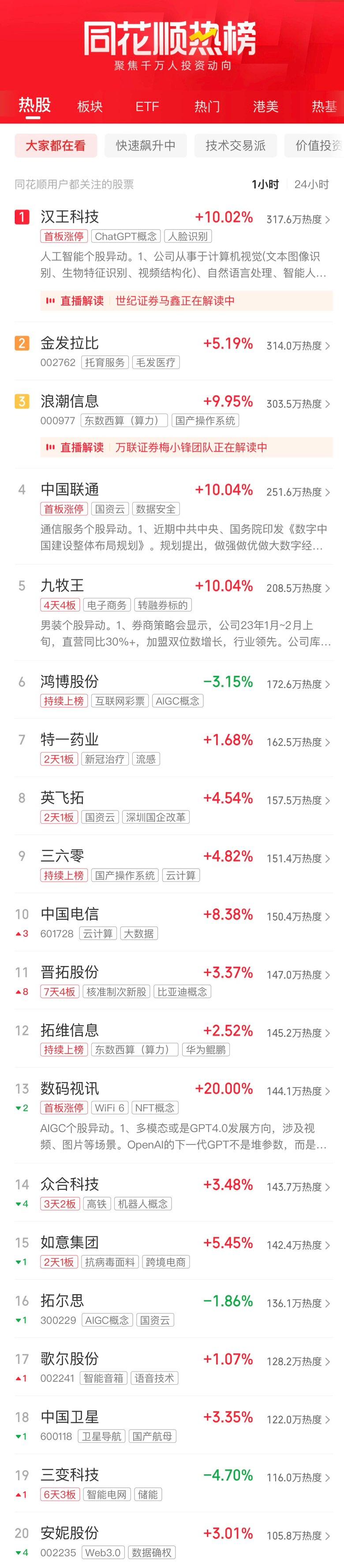Open 汉王科技 stock details
This screenshot has width=344, height=1568.
click(x=69, y=217)
